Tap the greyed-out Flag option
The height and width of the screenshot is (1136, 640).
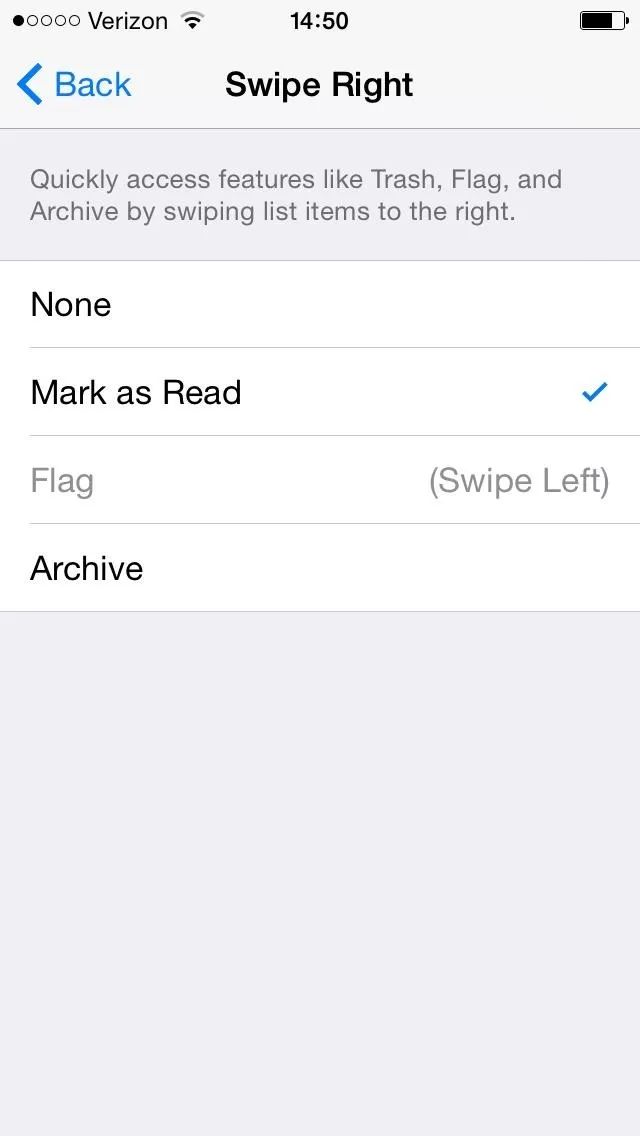tap(320, 480)
